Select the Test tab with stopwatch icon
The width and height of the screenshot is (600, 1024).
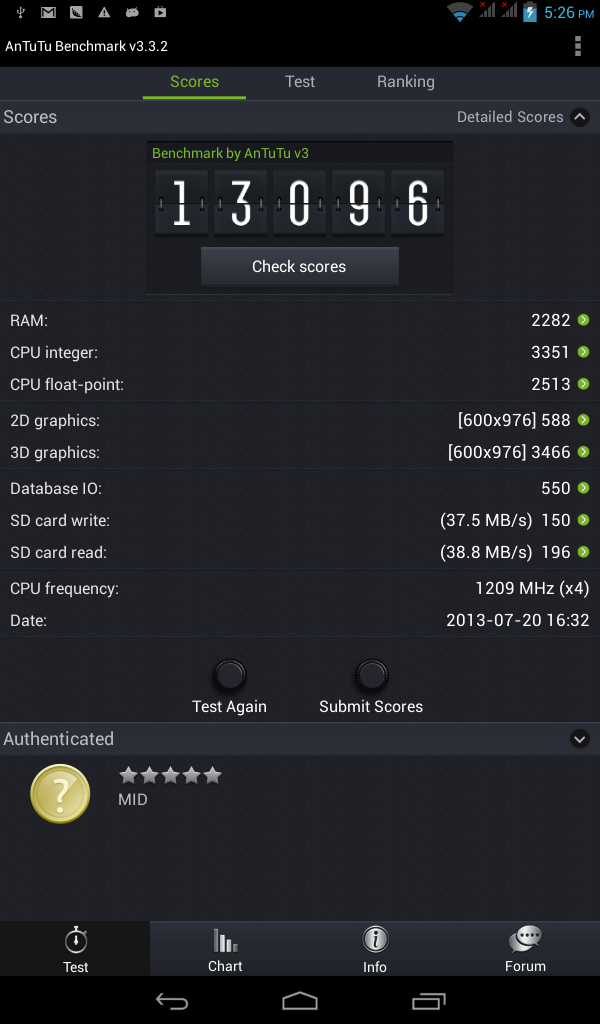pyautogui.click(x=75, y=949)
